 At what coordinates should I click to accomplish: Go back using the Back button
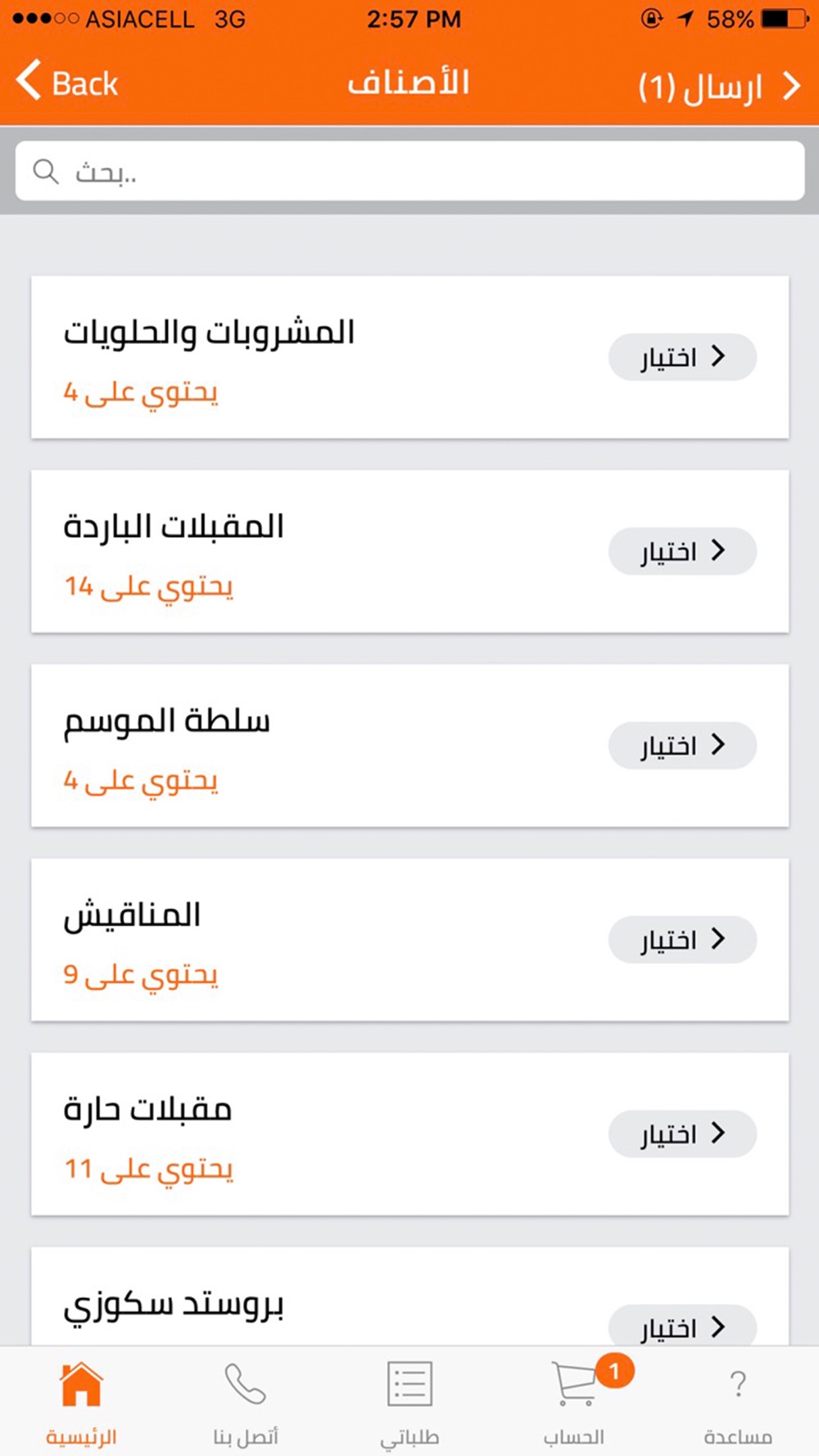click(x=67, y=83)
